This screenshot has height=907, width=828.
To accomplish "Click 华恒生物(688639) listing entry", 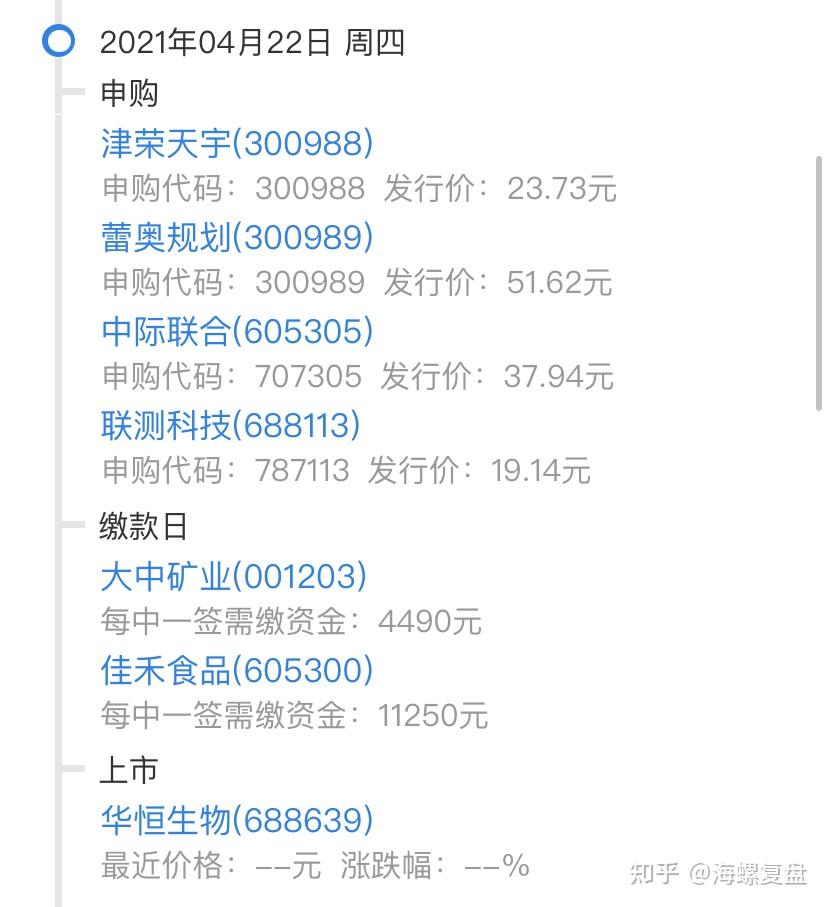I will [237, 818].
